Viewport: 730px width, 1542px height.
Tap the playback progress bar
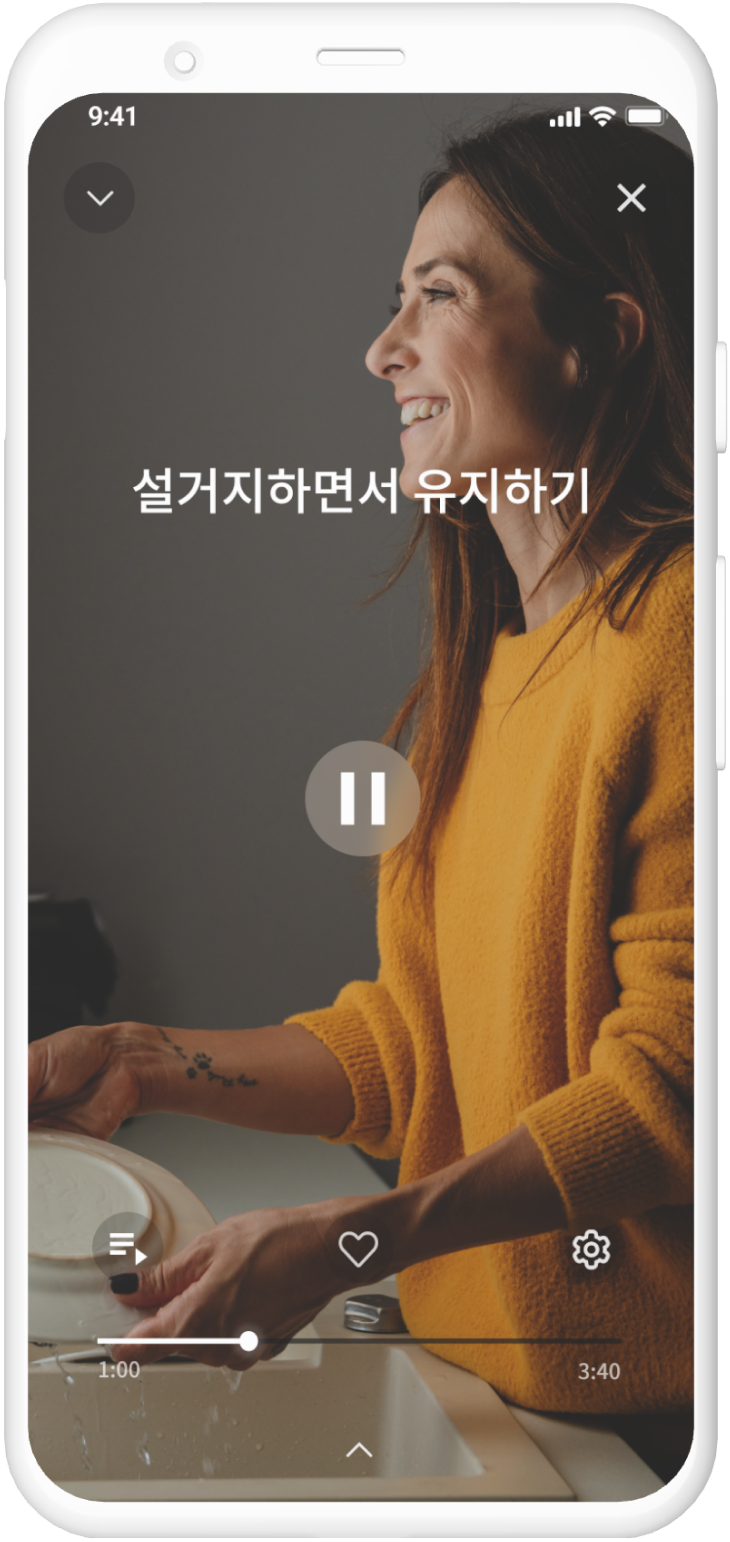coord(400,1340)
